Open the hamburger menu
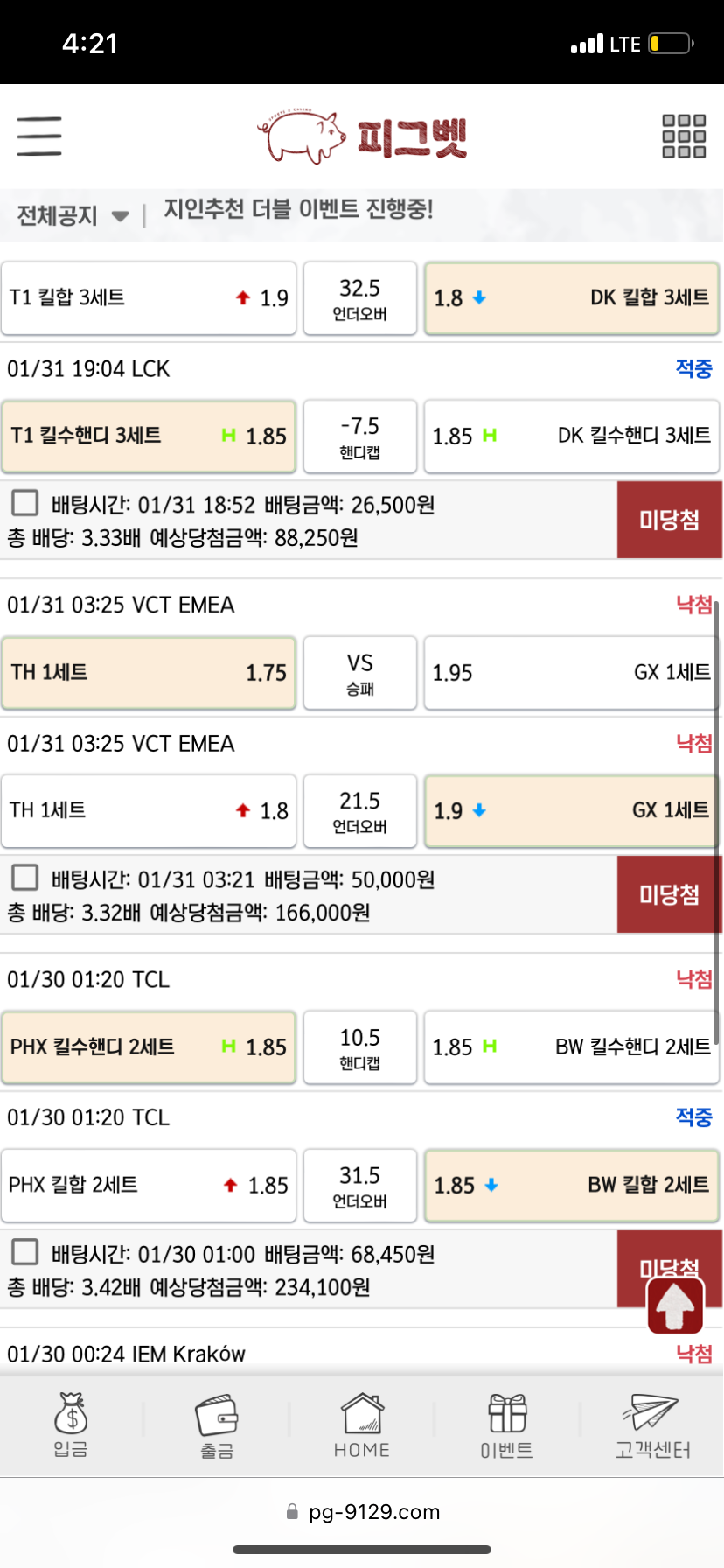The height and width of the screenshot is (1568, 724). 39,136
